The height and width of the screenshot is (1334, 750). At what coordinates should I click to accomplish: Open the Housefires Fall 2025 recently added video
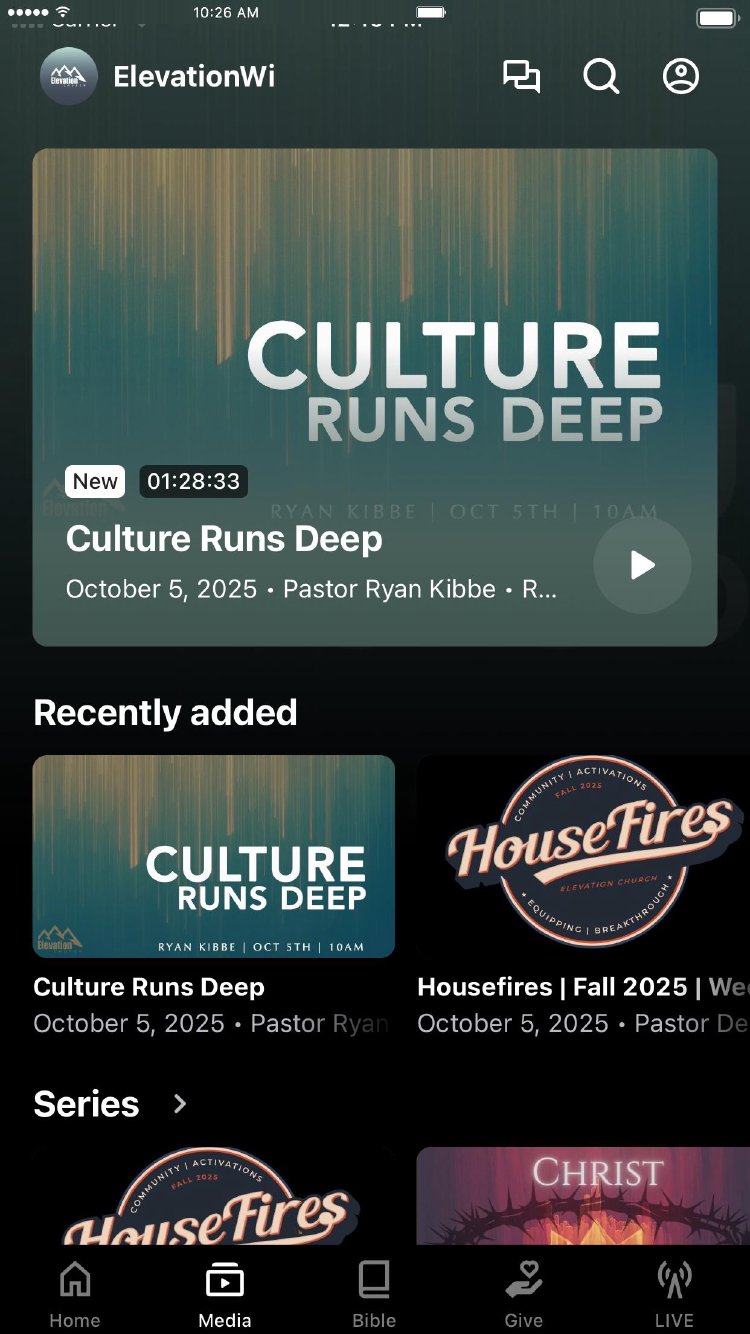pyautogui.click(x=583, y=857)
